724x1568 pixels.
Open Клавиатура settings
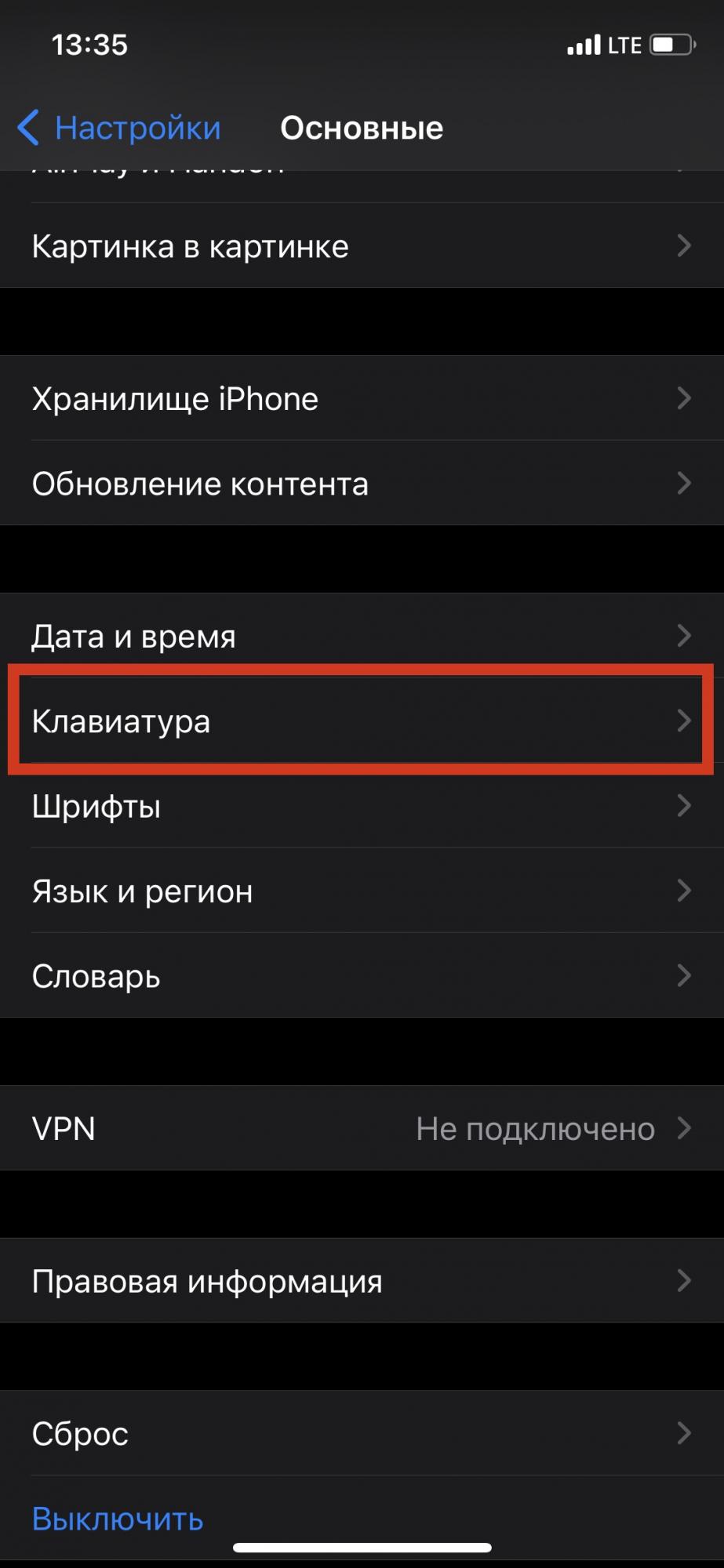(x=361, y=720)
